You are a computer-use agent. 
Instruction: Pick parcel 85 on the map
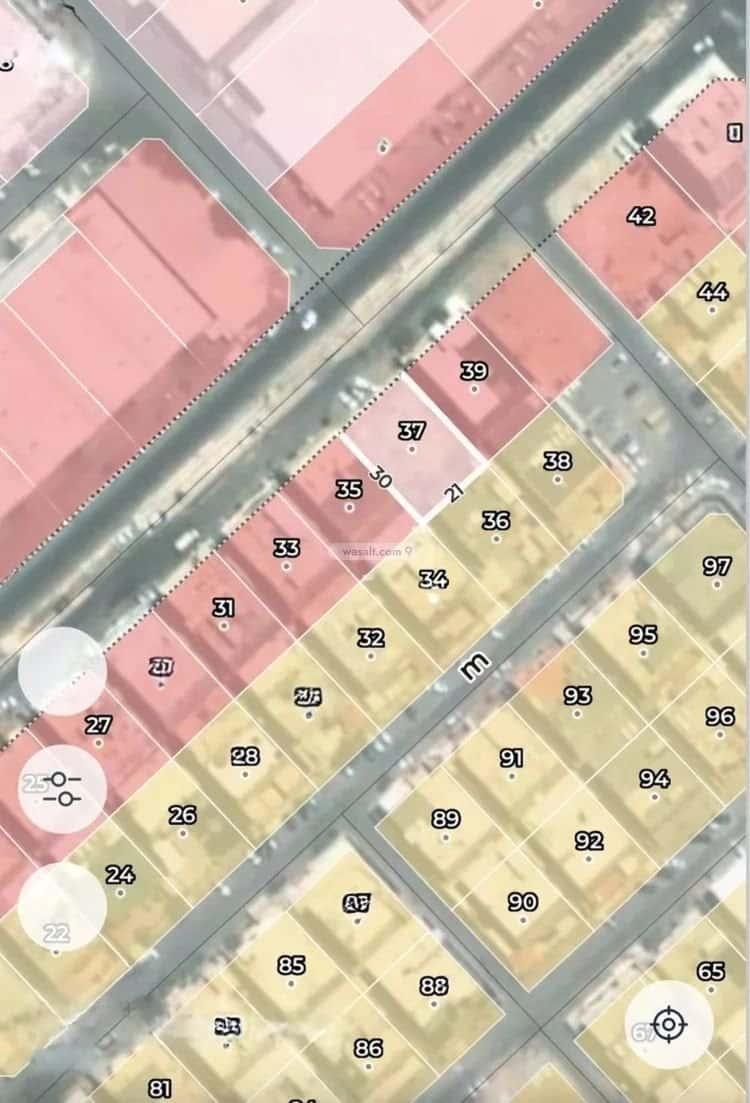tap(291, 973)
